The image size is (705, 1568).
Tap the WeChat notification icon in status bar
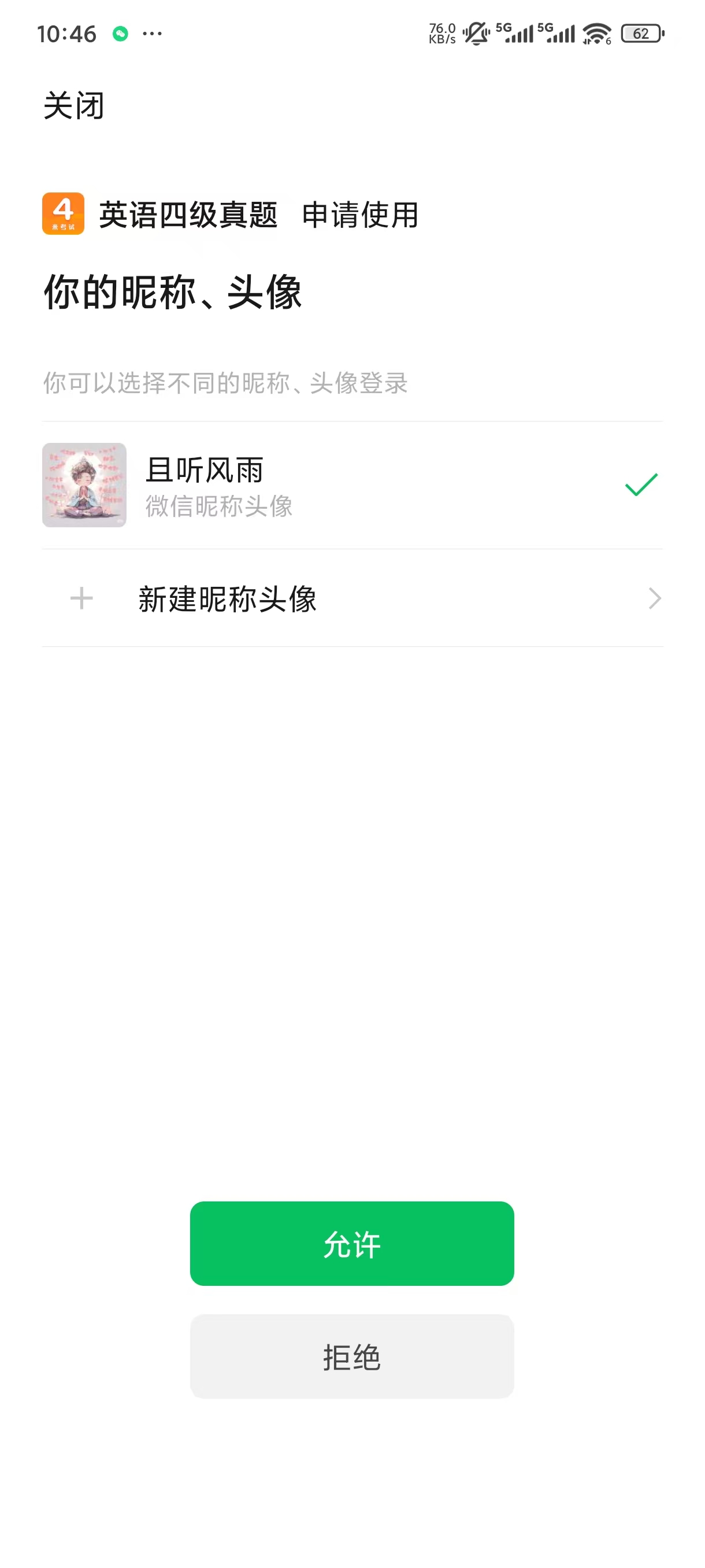coord(120,34)
